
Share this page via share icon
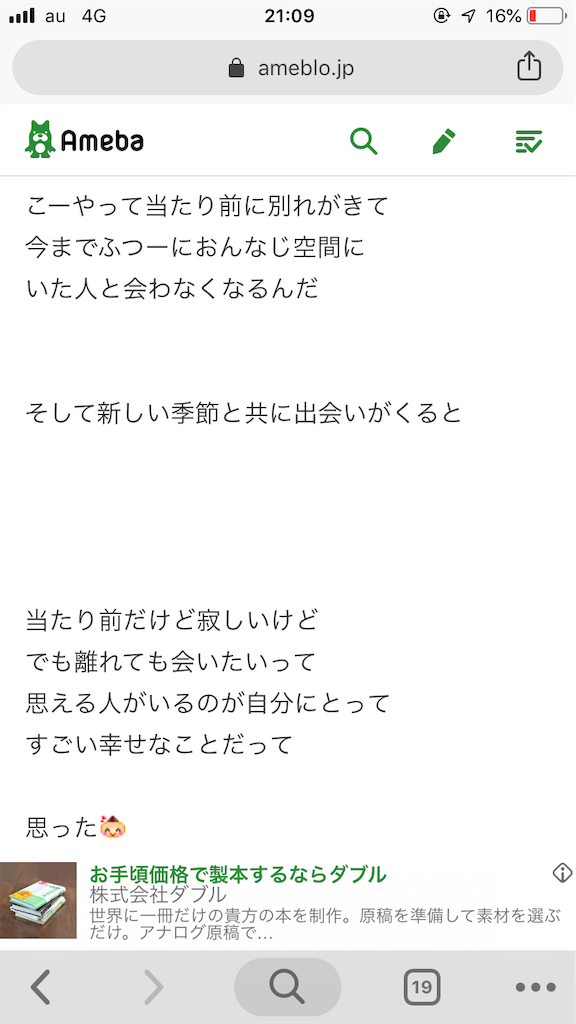coord(529,67)
